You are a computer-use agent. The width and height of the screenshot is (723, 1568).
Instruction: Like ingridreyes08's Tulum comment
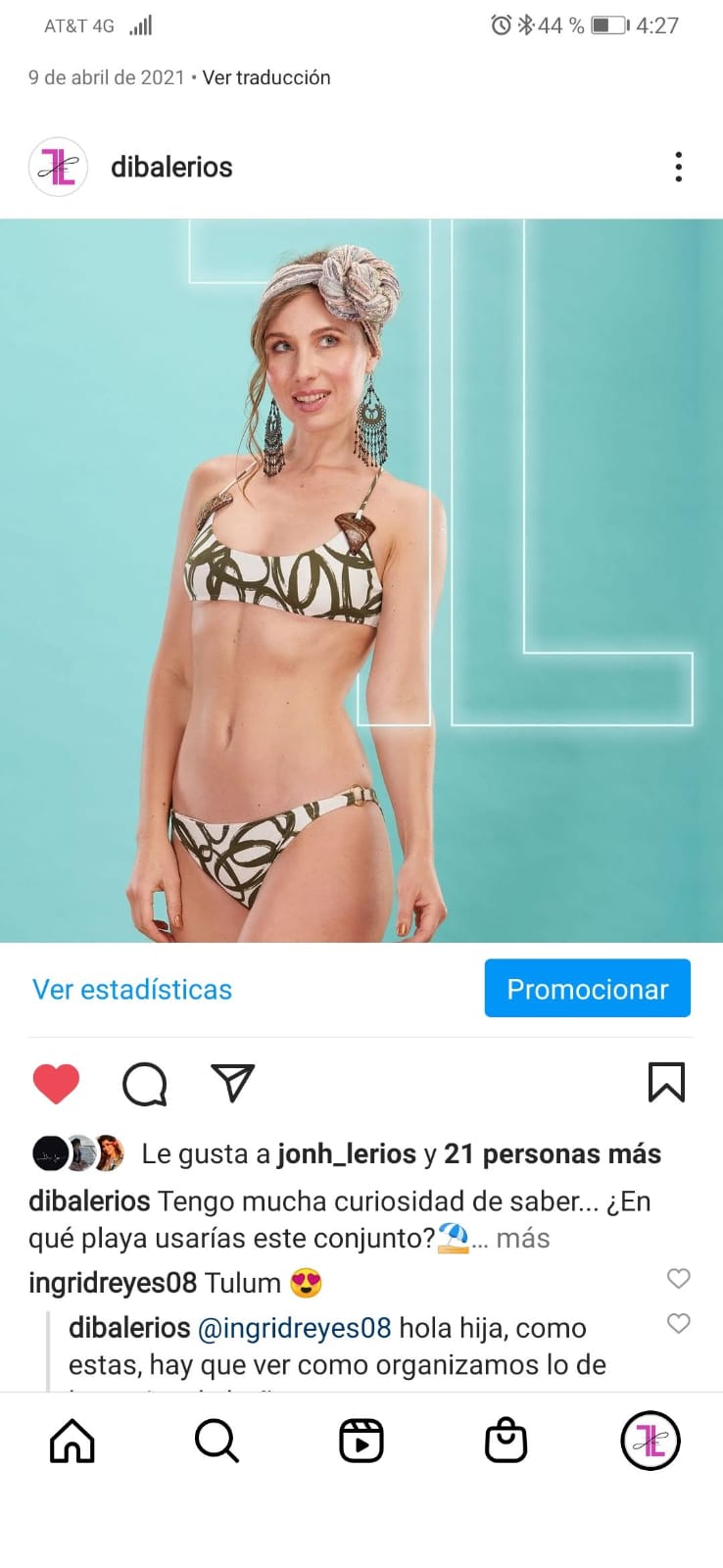(x=678, y=1278)
